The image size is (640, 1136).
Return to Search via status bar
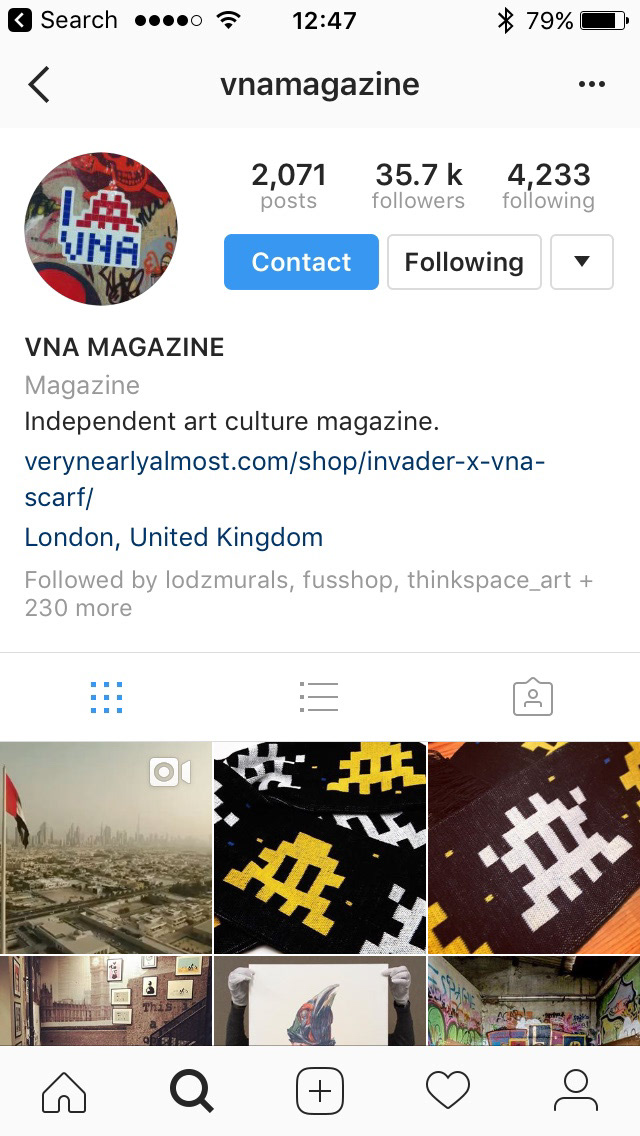pos(62,20)
